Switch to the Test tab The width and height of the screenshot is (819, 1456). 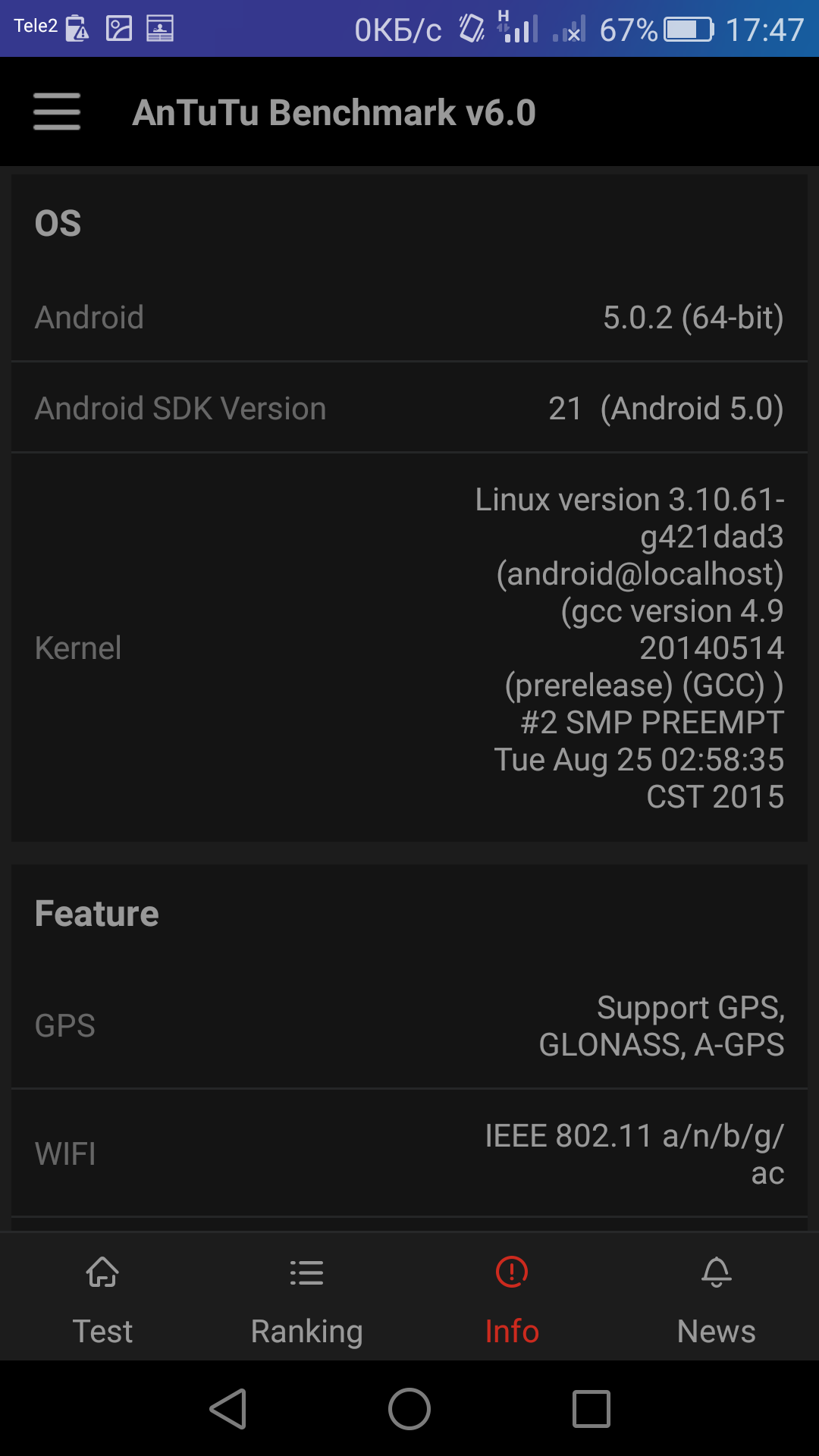click(x=102, y=1298)
